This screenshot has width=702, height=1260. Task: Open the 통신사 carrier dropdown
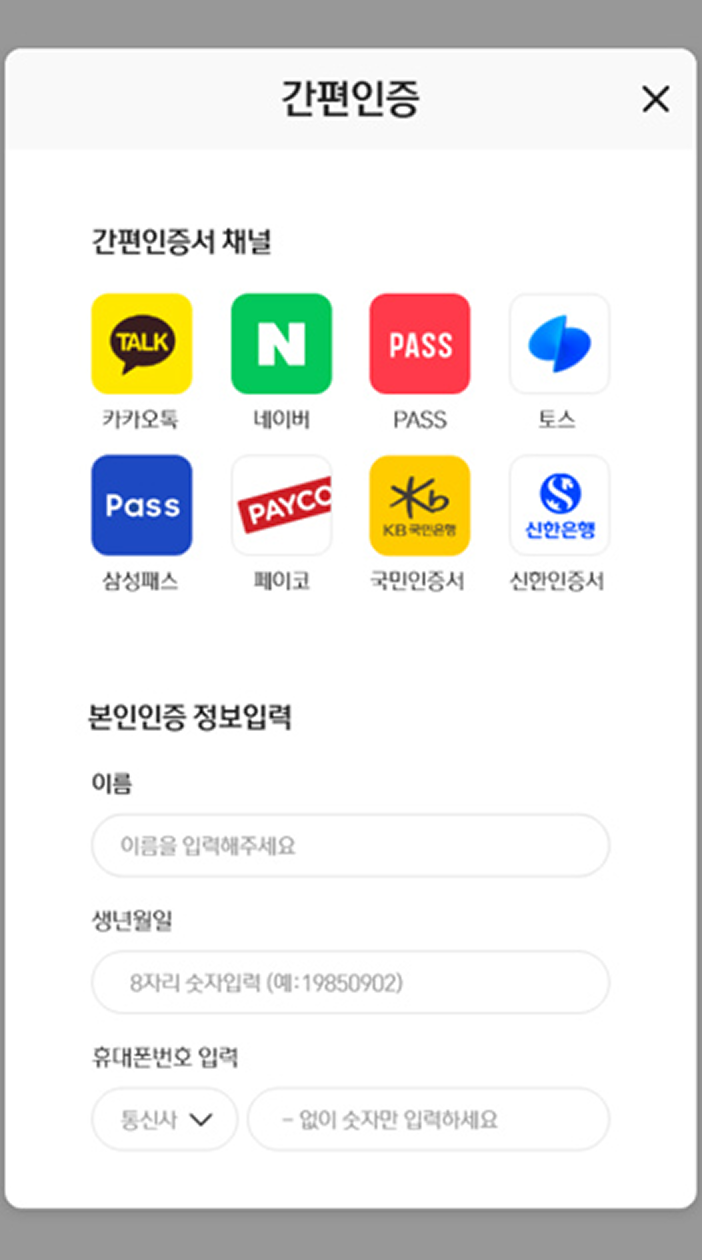(164, 1119)
